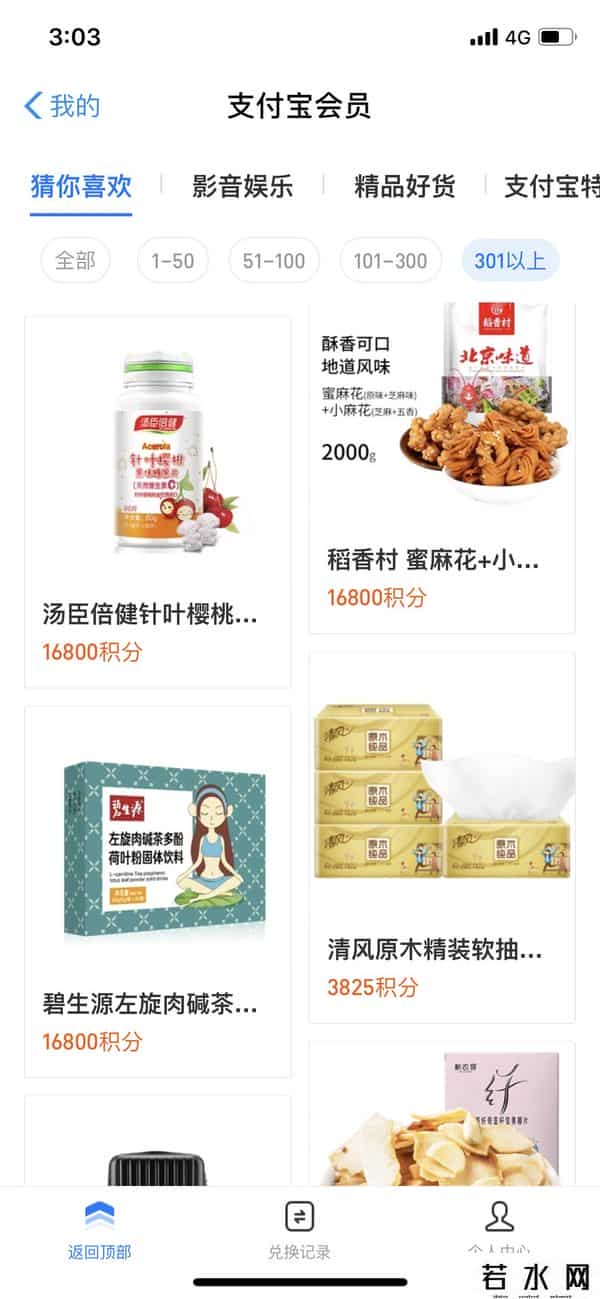The image size is (600, 1299).
Task: Filter by 51-100 points range
Action: 274,261
